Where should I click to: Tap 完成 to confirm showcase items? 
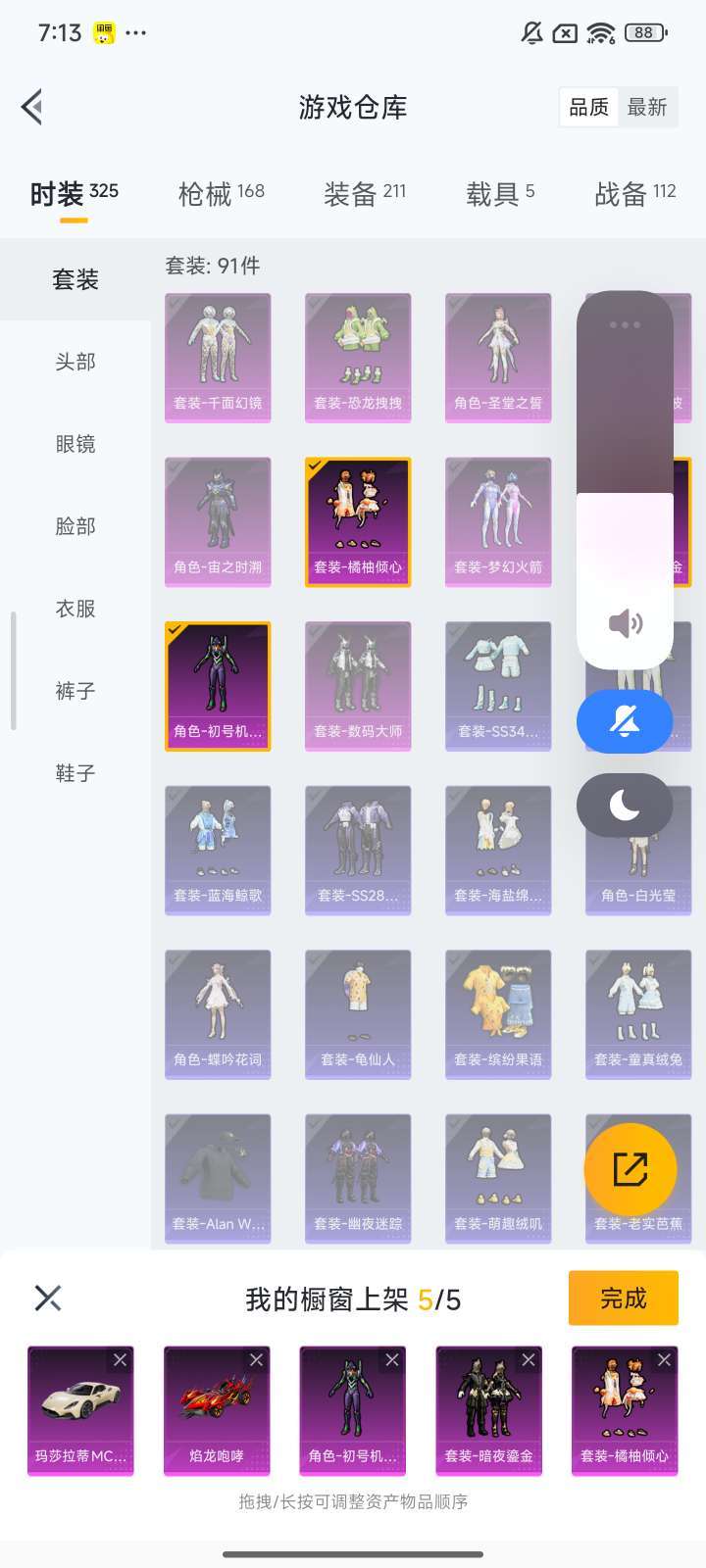coord(623,1298)
